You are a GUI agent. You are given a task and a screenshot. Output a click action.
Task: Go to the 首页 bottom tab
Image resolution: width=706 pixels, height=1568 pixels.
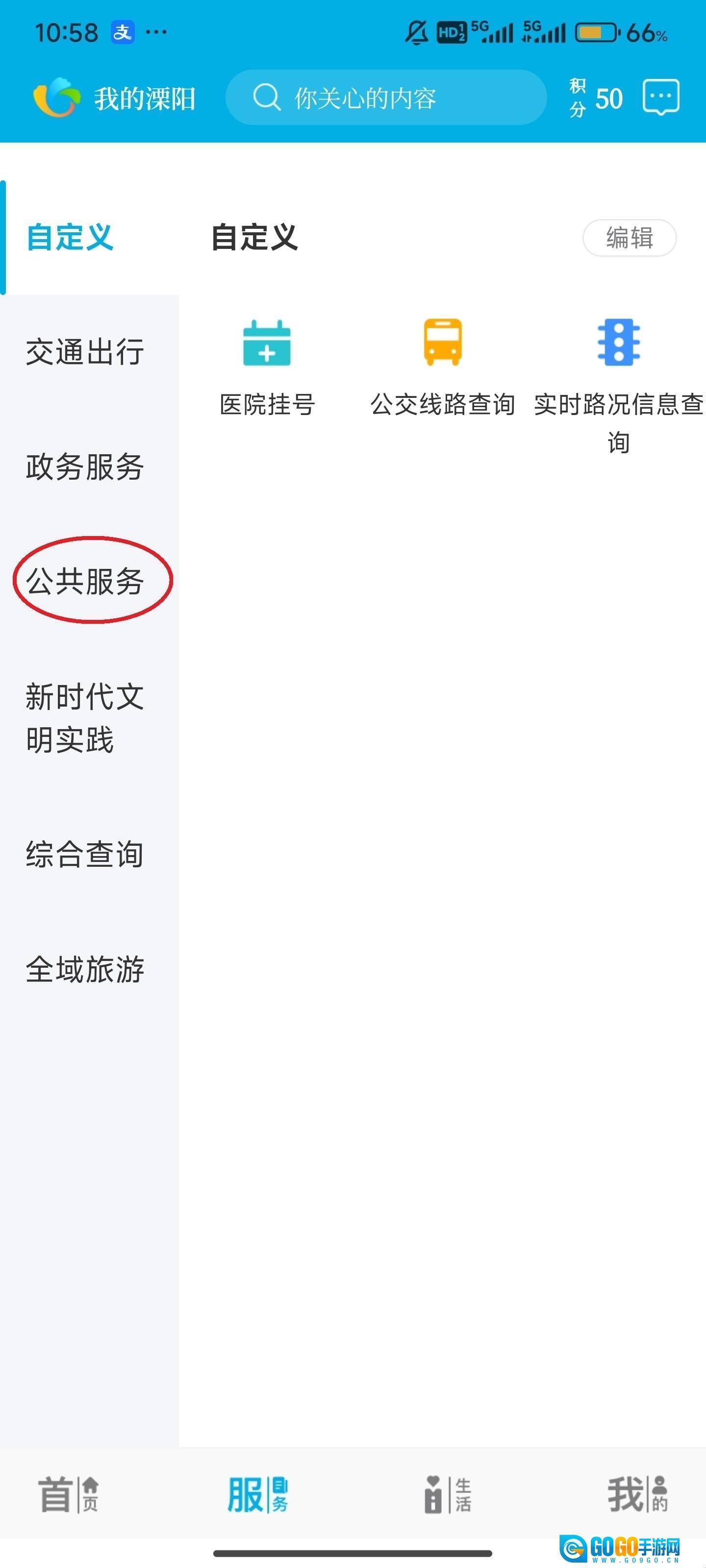[69, 1494]
